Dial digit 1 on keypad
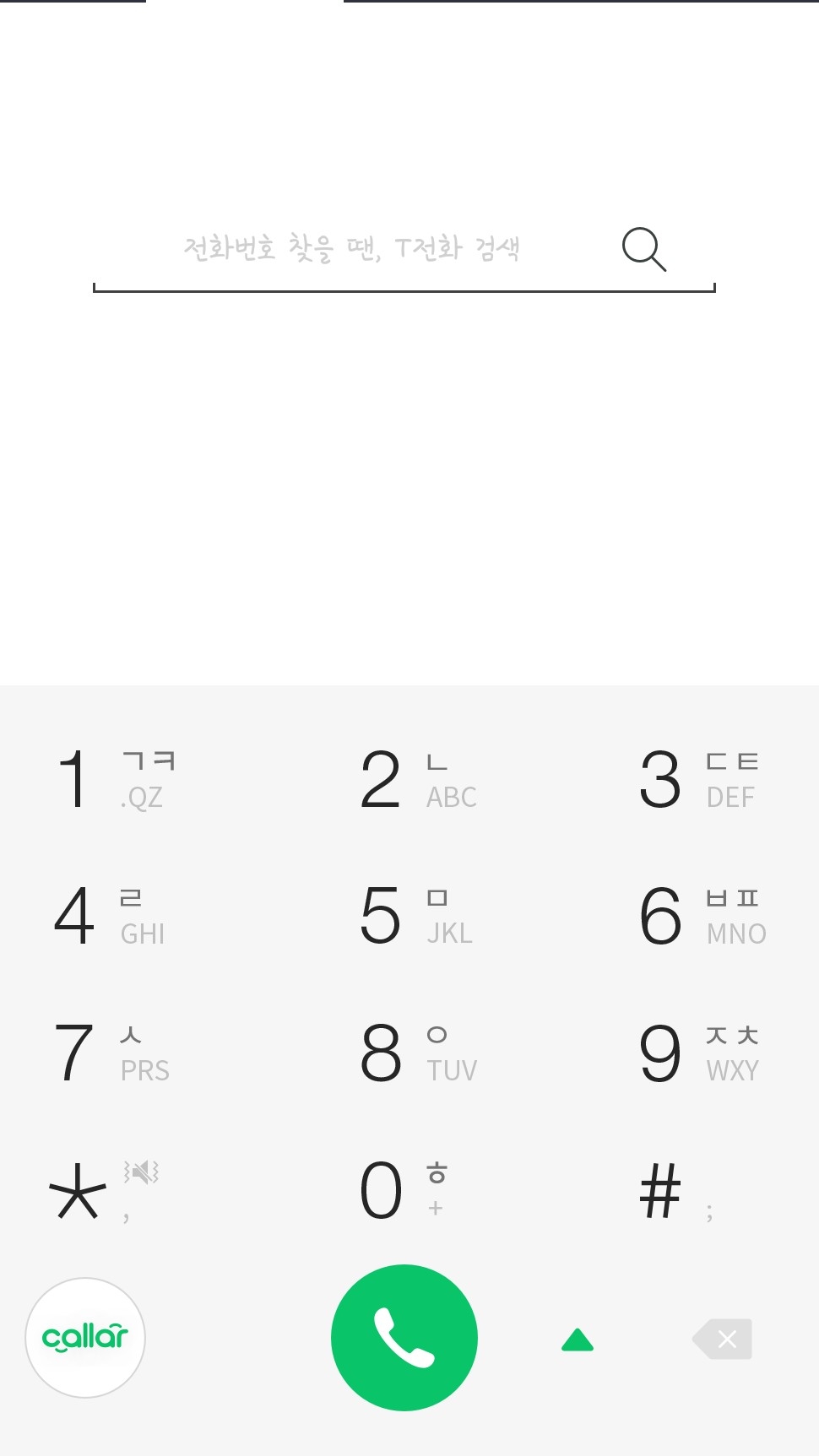The height and width of the screenshot is (1456, 819). click(x=114, y=779)
